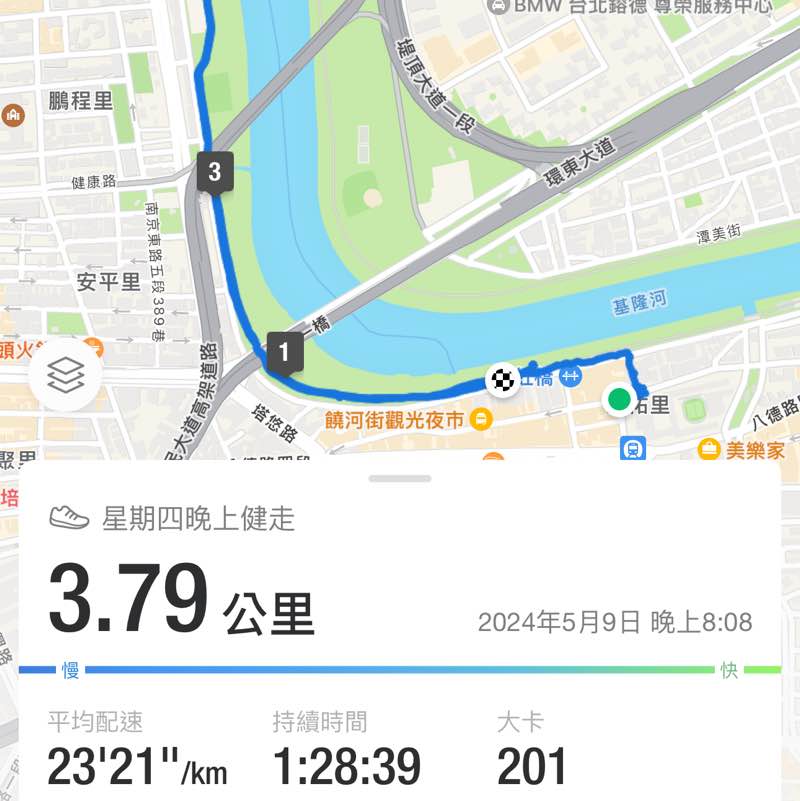Select kilometer marker 1 on the route
The height and width of the screenshot is (801, 800).
point(285,350)
